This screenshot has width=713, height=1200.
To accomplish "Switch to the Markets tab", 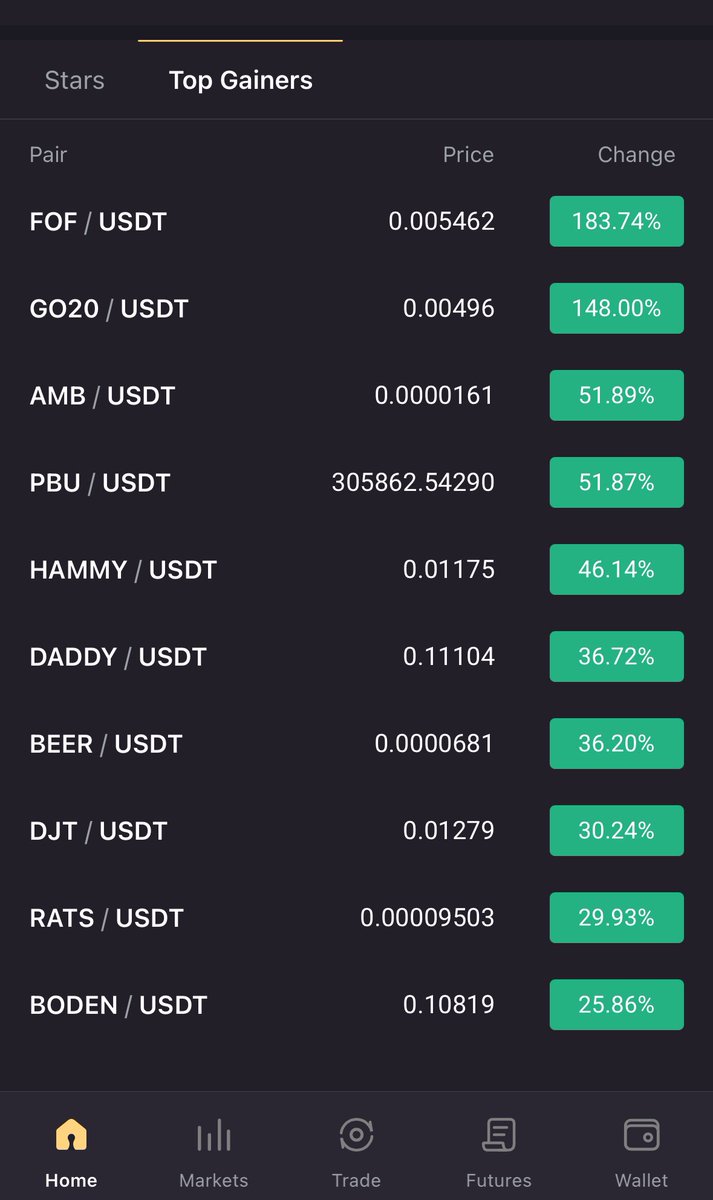I will [213, 1150].
